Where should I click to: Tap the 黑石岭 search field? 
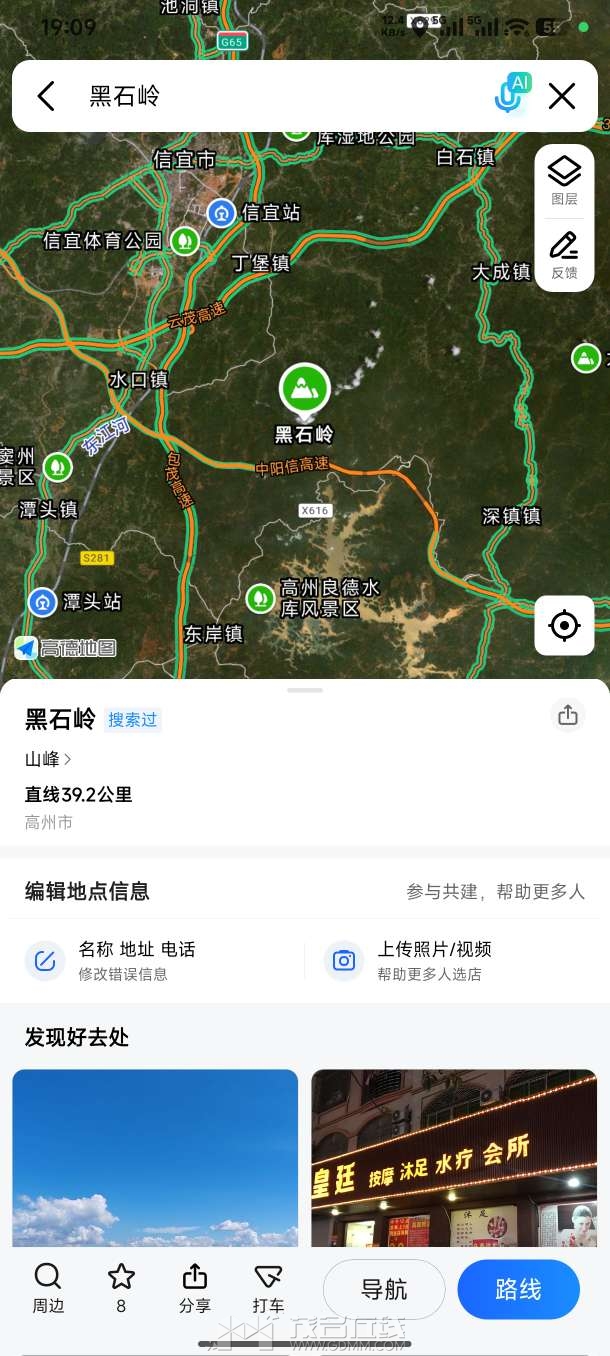(x=280, y=96)
